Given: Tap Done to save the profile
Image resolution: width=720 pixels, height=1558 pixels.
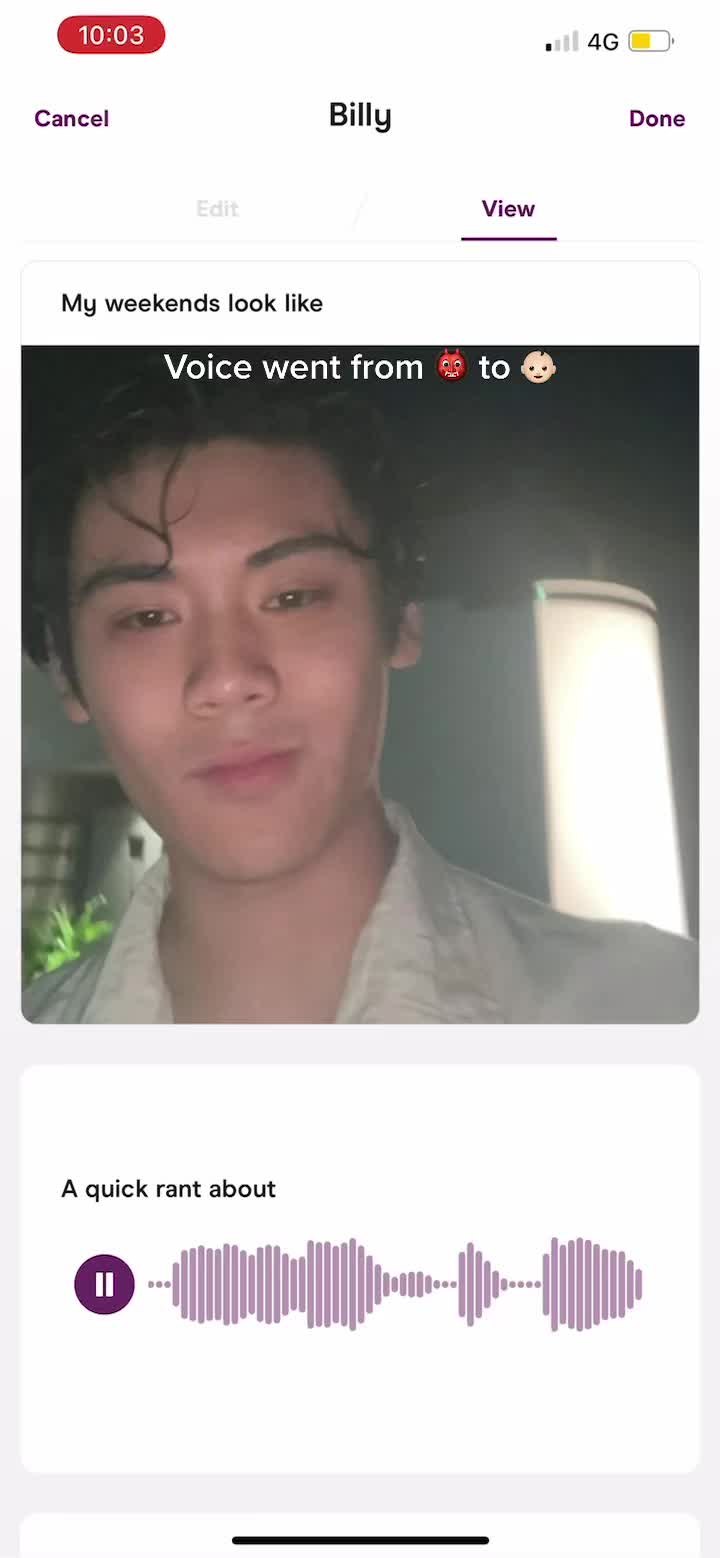Looking at the screenshot, I should pos(656,119).
